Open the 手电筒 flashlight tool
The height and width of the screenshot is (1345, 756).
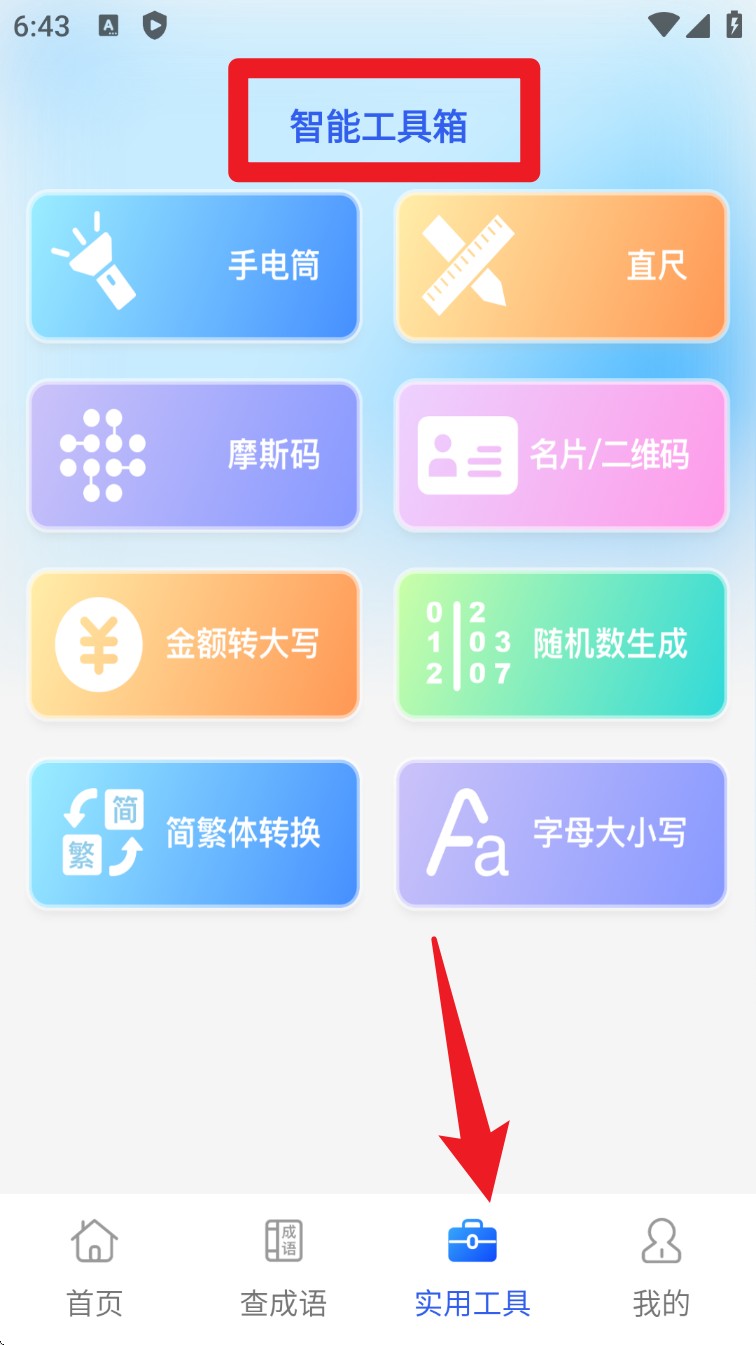click(x=194, y=266)
